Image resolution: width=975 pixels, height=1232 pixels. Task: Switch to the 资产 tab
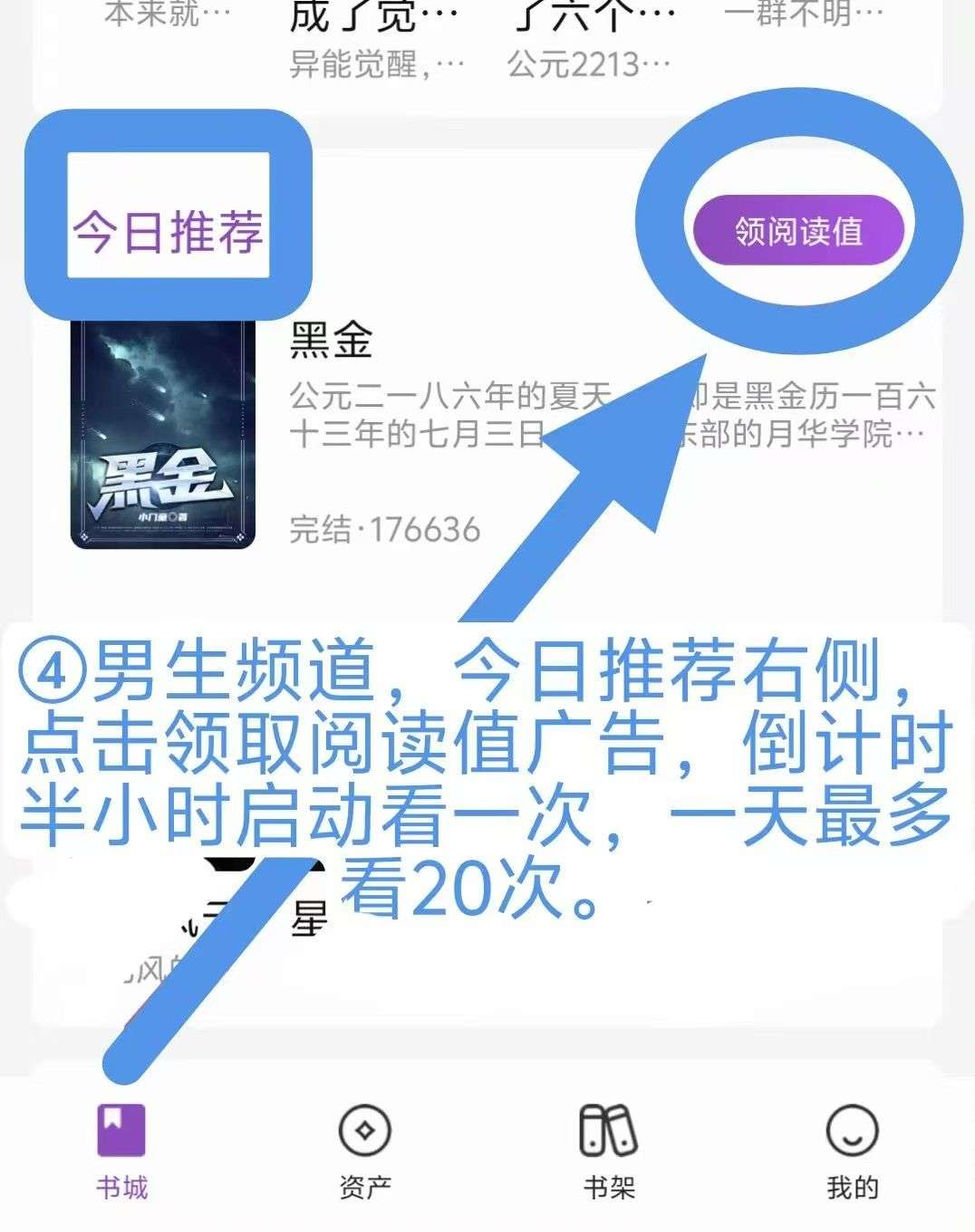(364, 1150)
